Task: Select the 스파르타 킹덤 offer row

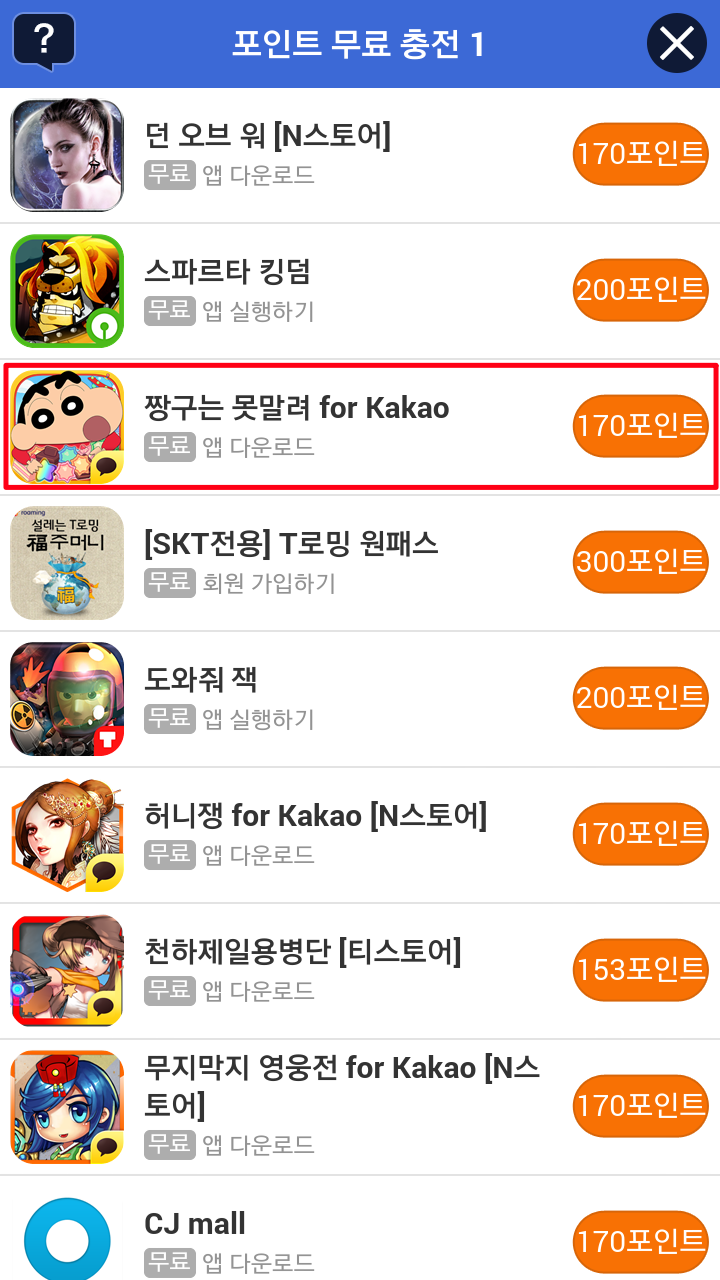Action: (x=300, y=290)
